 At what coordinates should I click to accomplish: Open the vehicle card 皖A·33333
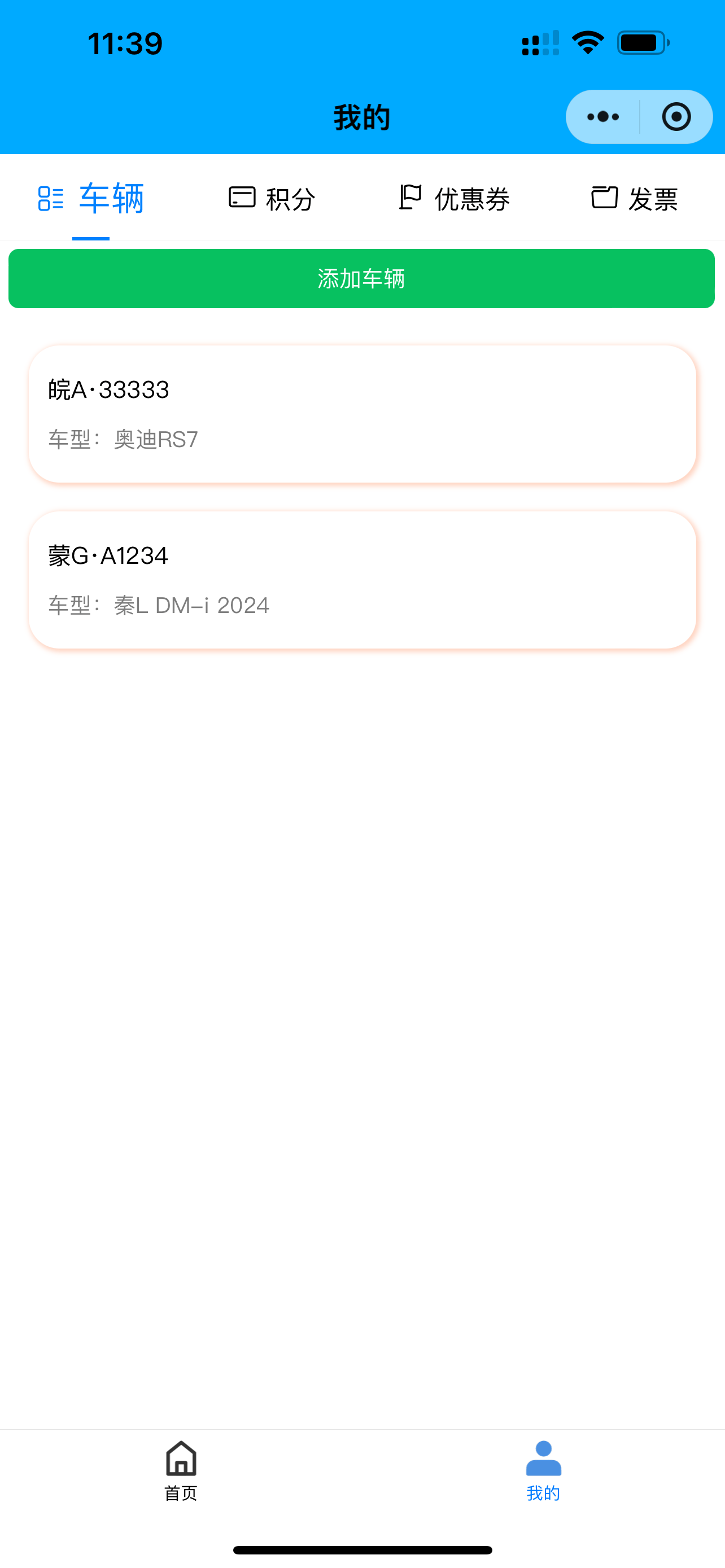tap(362, 414)
